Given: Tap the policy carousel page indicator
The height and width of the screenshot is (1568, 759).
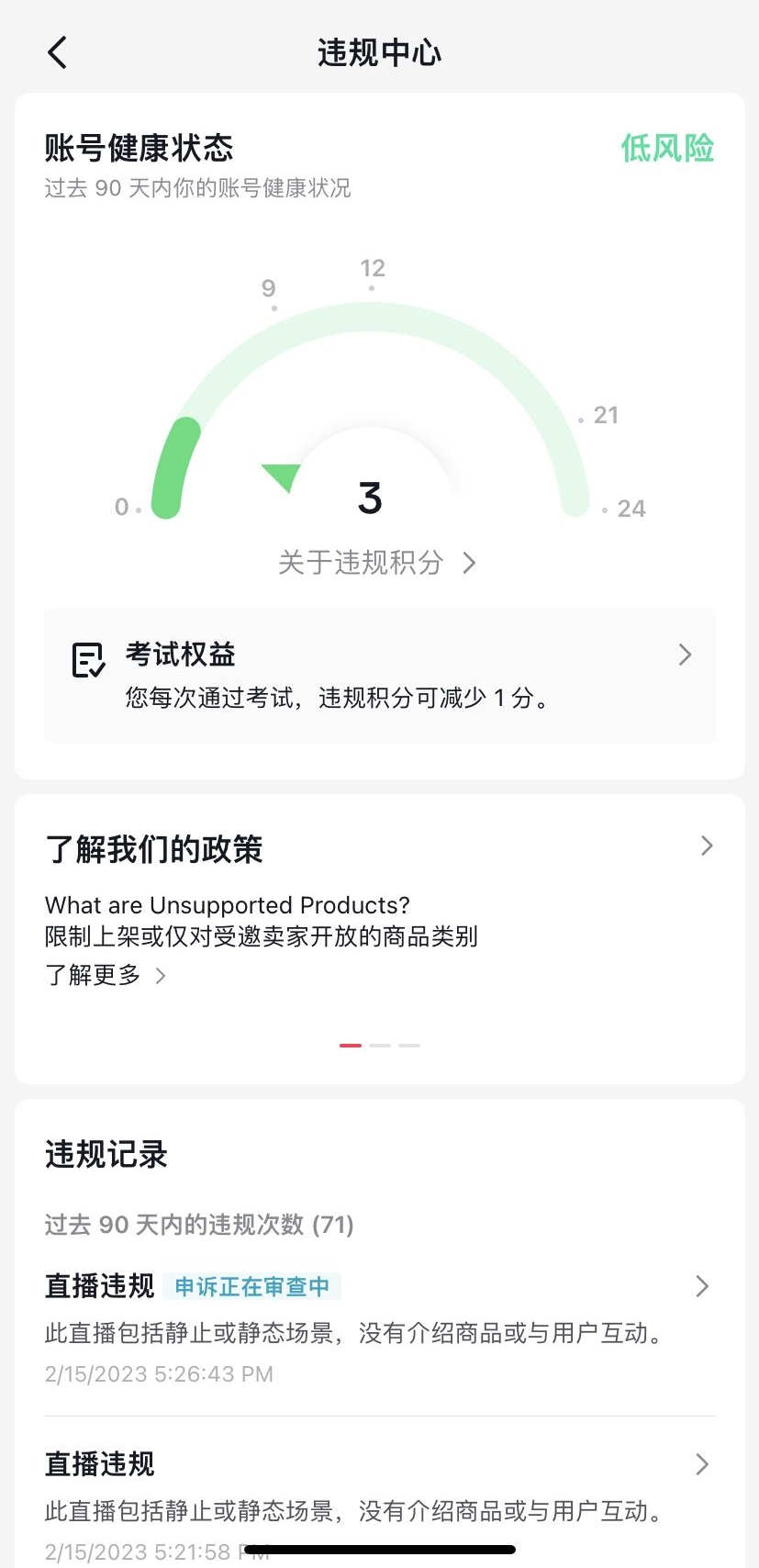Looking at the screenshot, I should pyautogui.click(x=379, y=1046).
